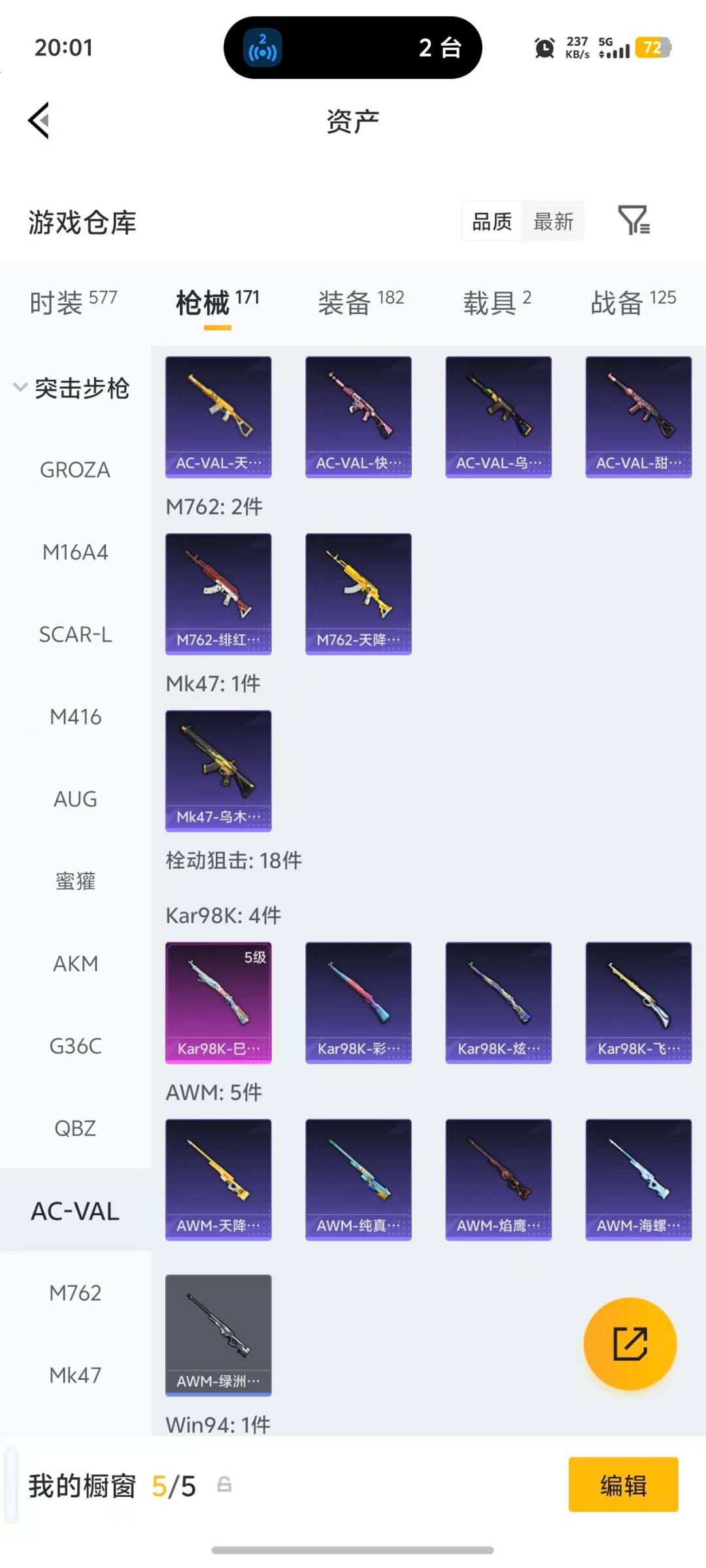Screen dimensions: 706x1568
Task: Select the Mk47-乌木 weapon thumbnail
Action: tap(218, 771)
